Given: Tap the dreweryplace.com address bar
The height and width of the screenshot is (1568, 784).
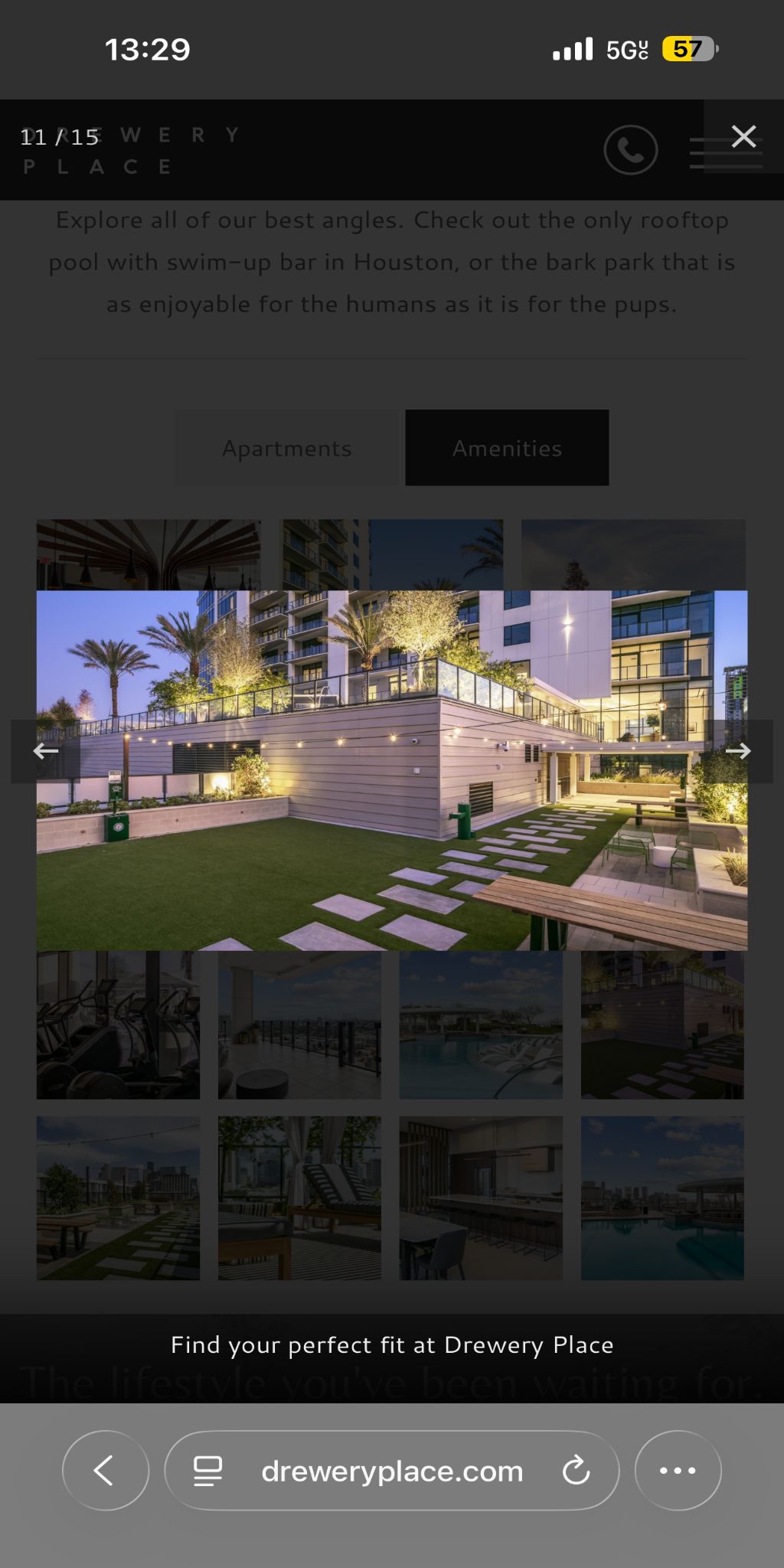Looking at the screenshot, I should (392, 1471).
